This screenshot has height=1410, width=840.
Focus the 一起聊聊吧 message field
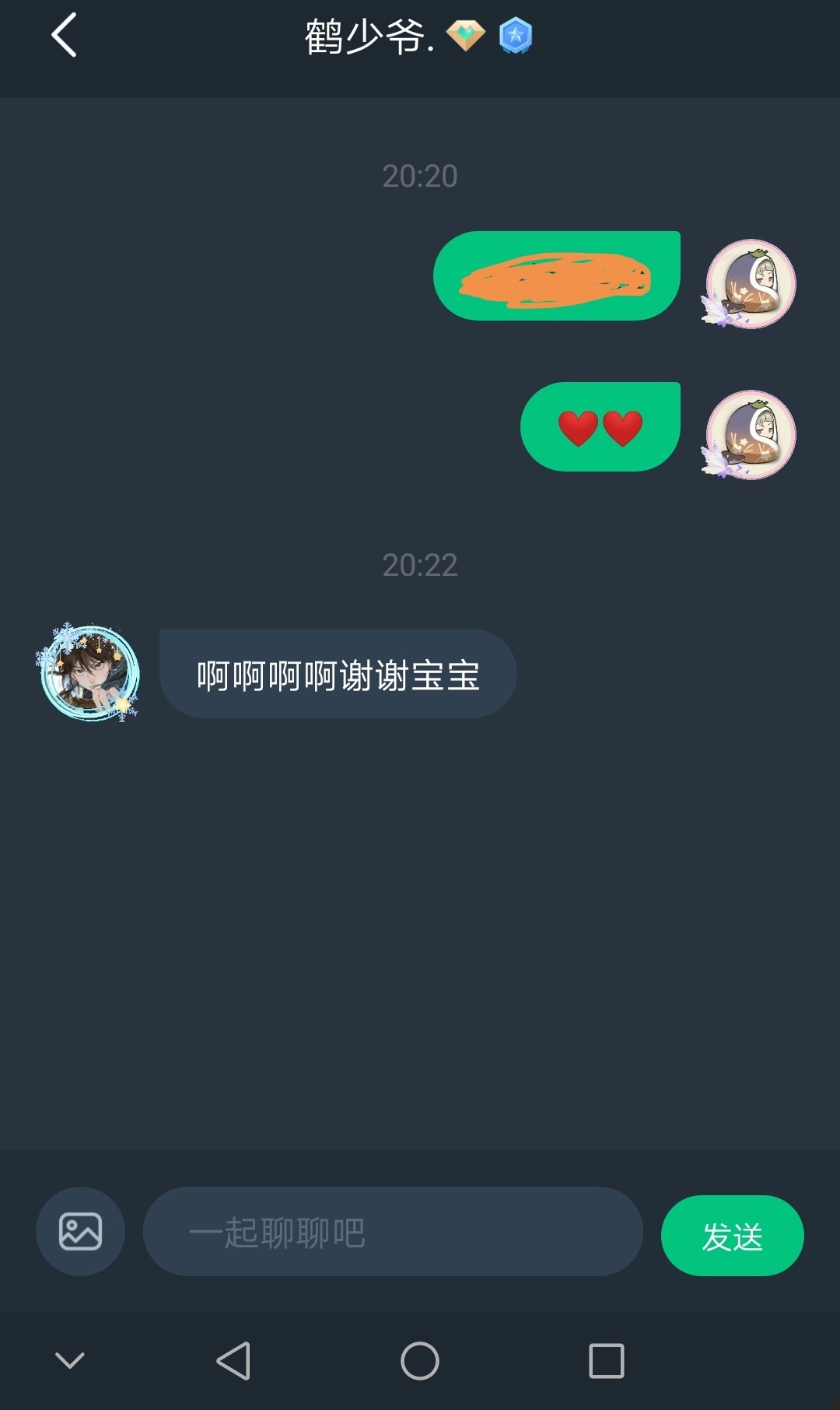coord(393,1231)
